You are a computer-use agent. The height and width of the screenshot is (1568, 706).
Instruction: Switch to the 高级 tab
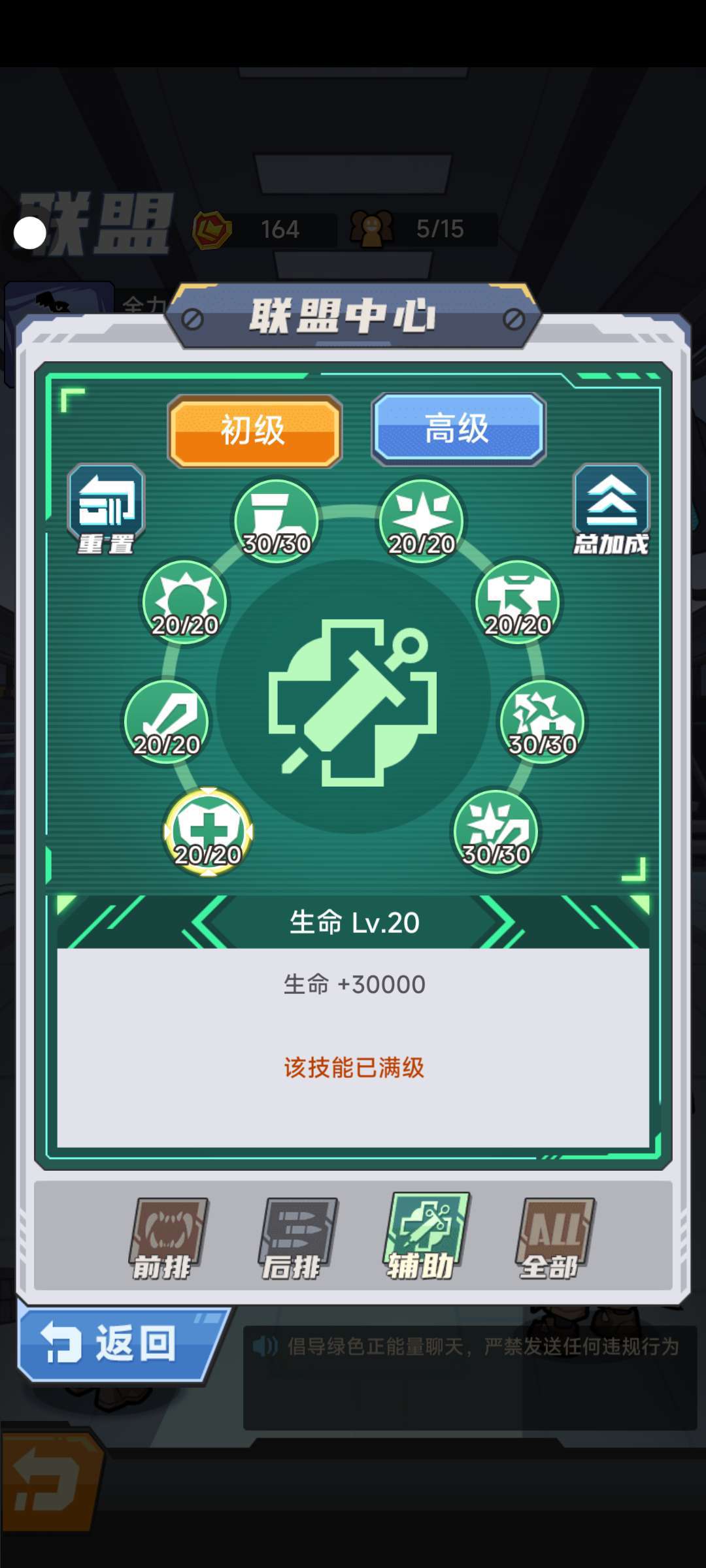(x=458, y=429)
